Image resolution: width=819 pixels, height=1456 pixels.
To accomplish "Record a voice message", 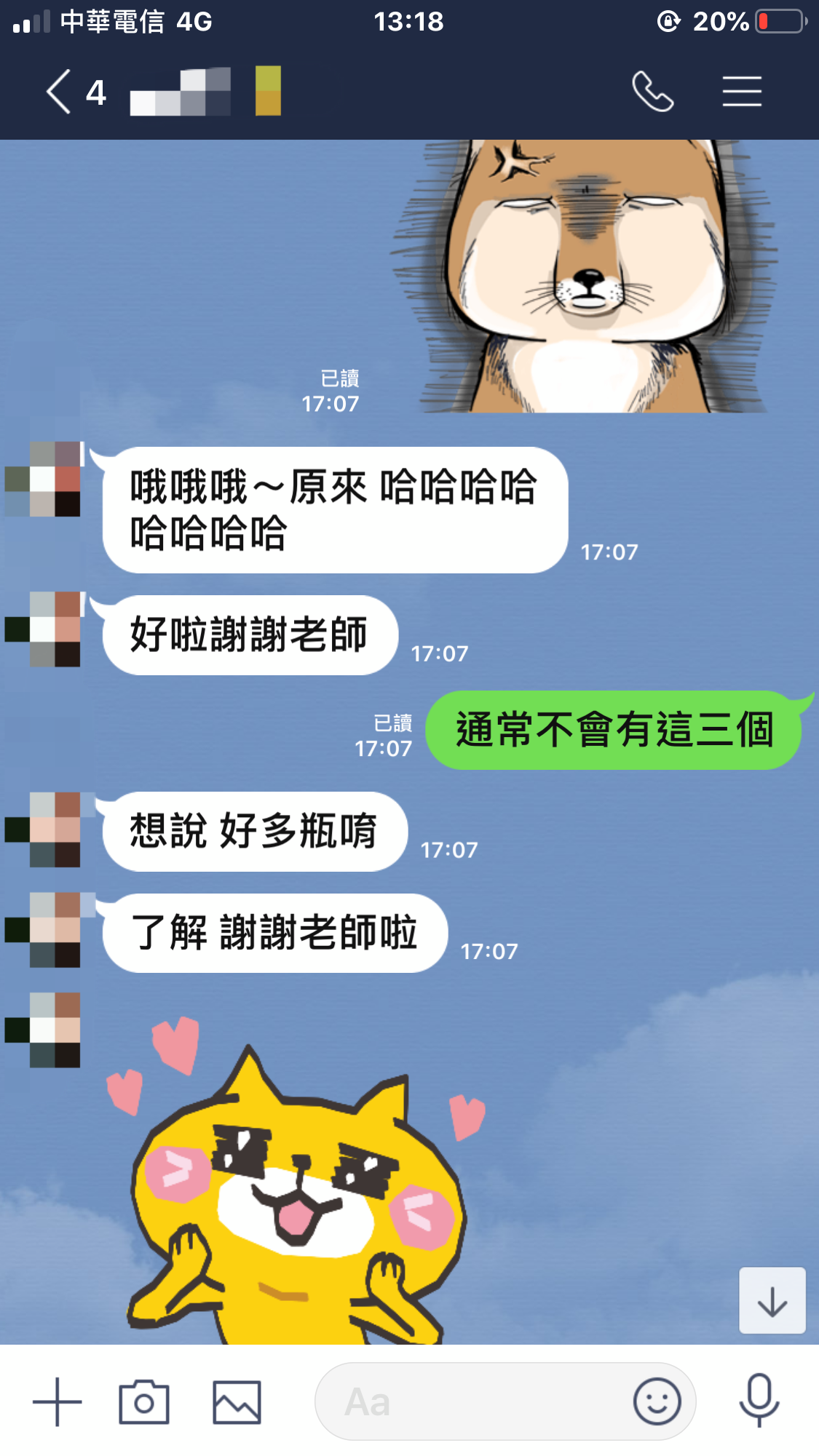I will tap(759, 1400).
